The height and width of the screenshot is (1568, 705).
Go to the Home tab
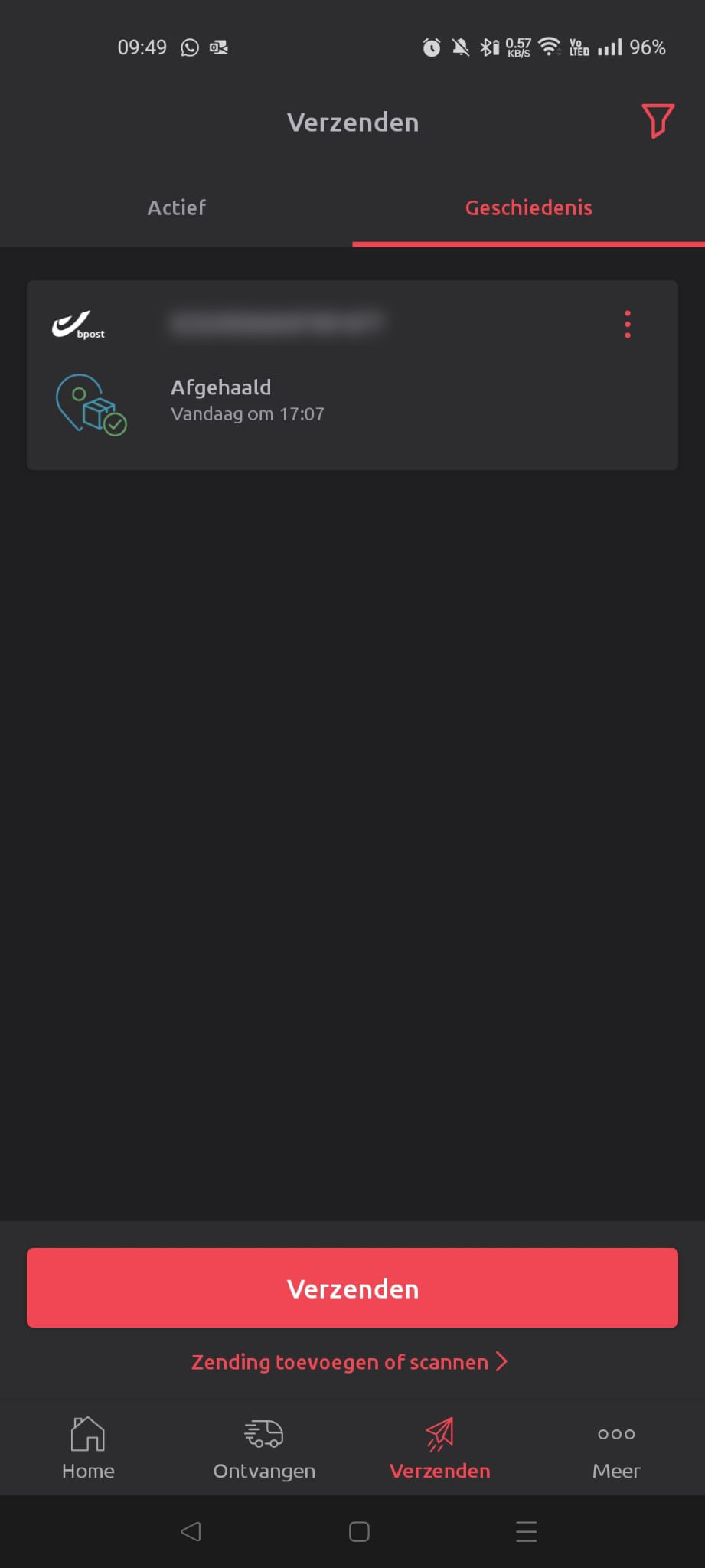point(88,1449)
